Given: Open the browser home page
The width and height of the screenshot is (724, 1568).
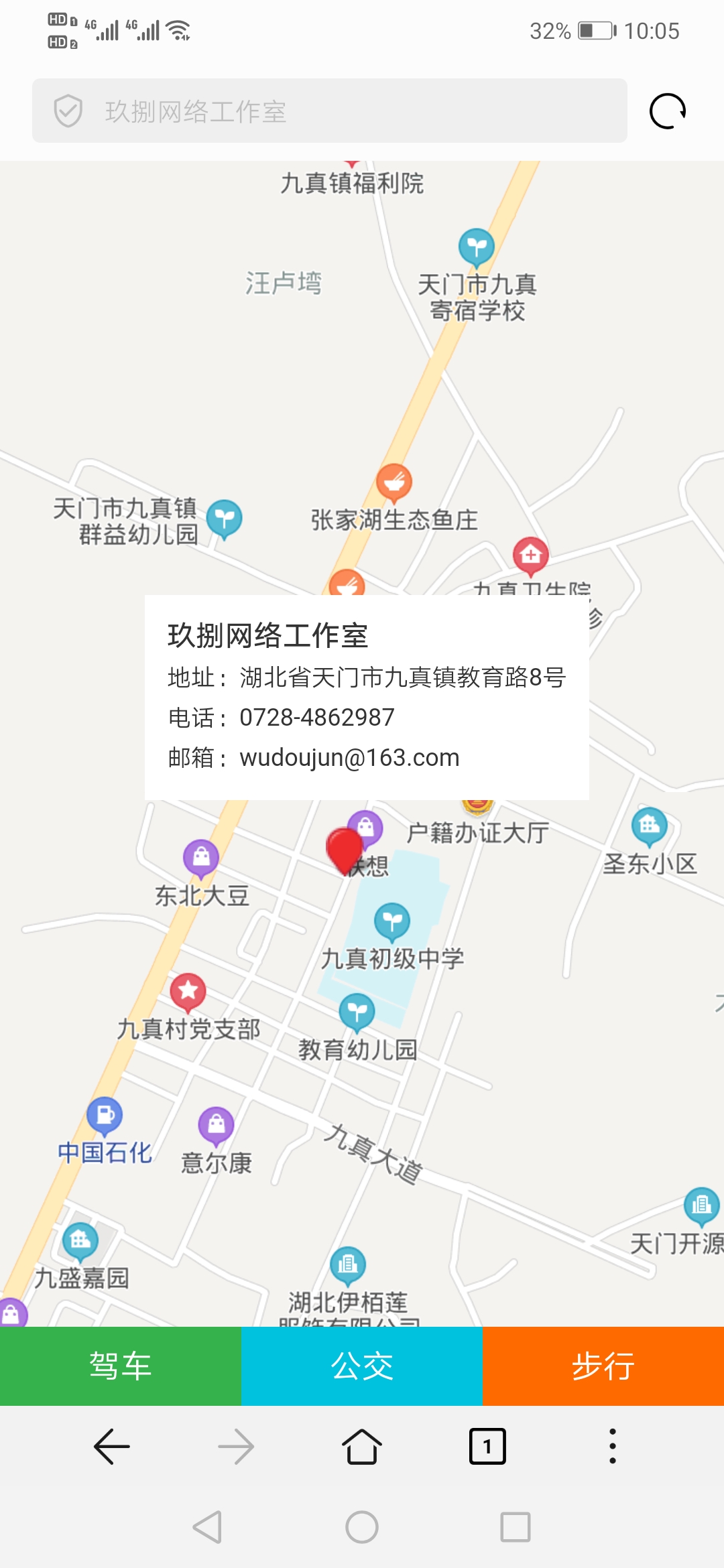Looking at the screenshot, I should click(362, 1447).
